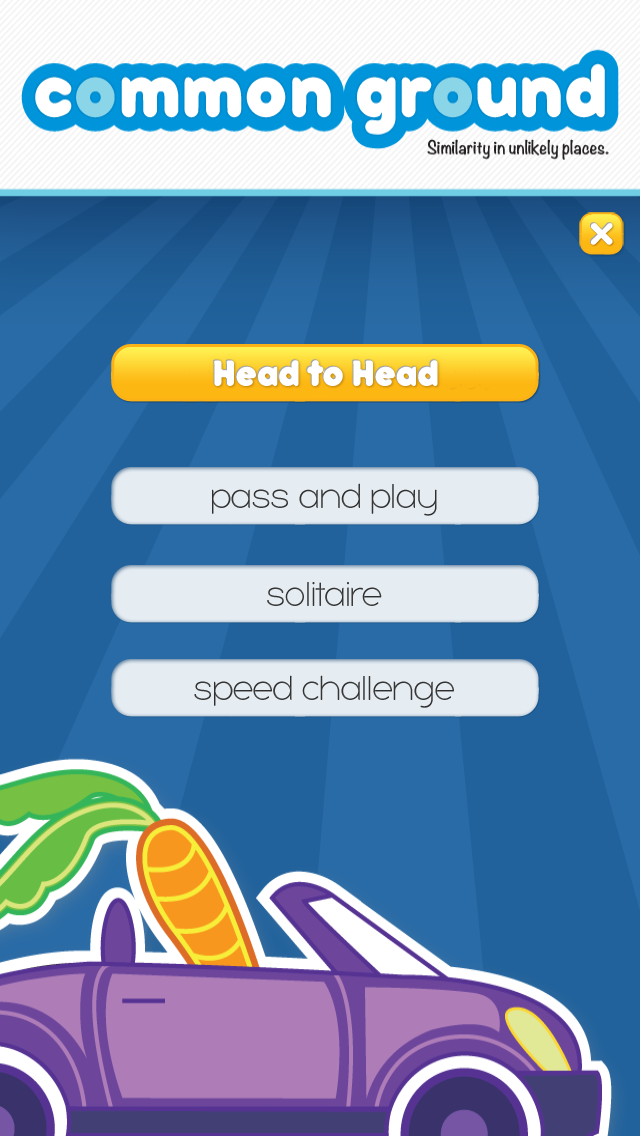This screenshot has height=1136, width=640.
Task: Start a Head to Head game
Action: tap(325, 373)
